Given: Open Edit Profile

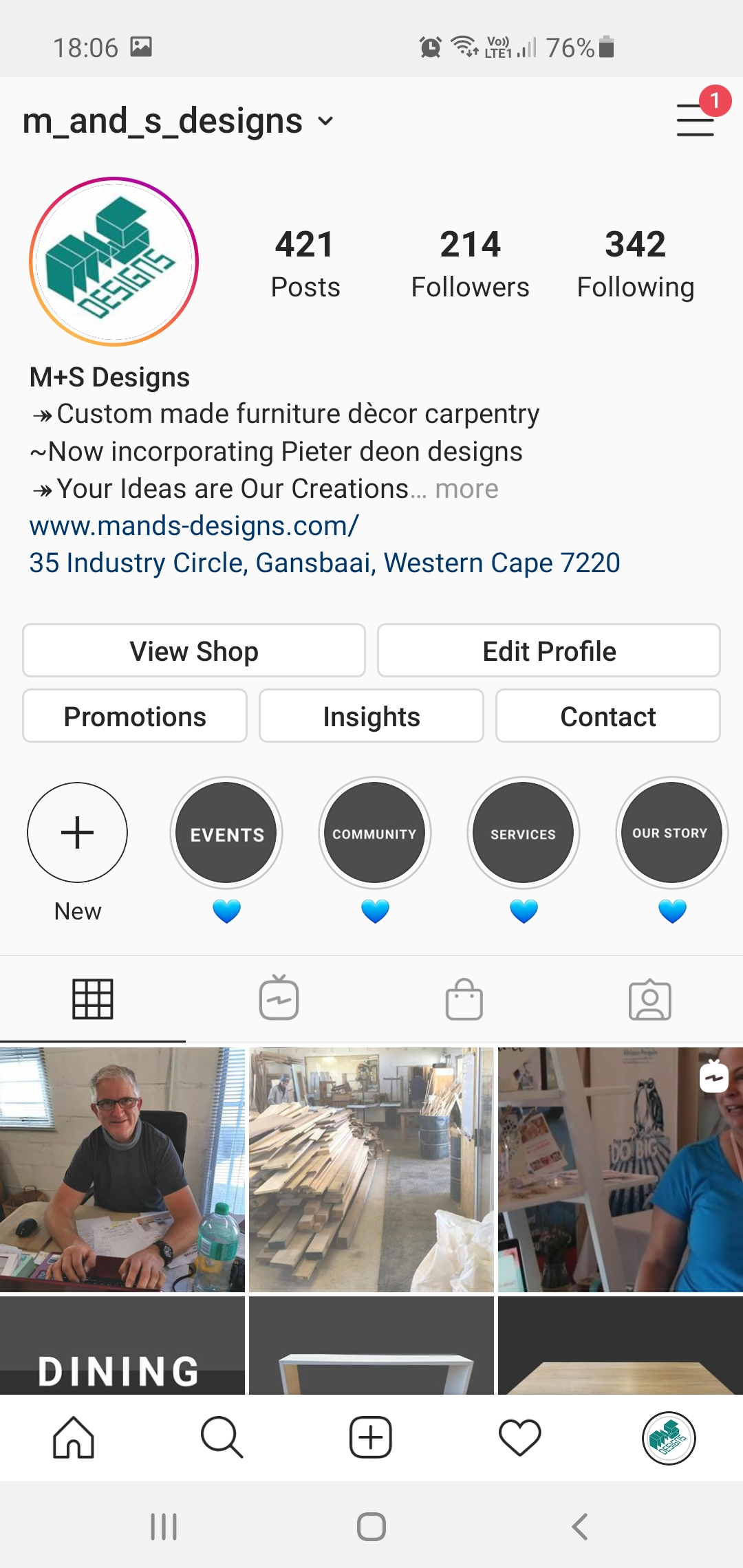Looking at the screenshot, I should tap(549, 651).
